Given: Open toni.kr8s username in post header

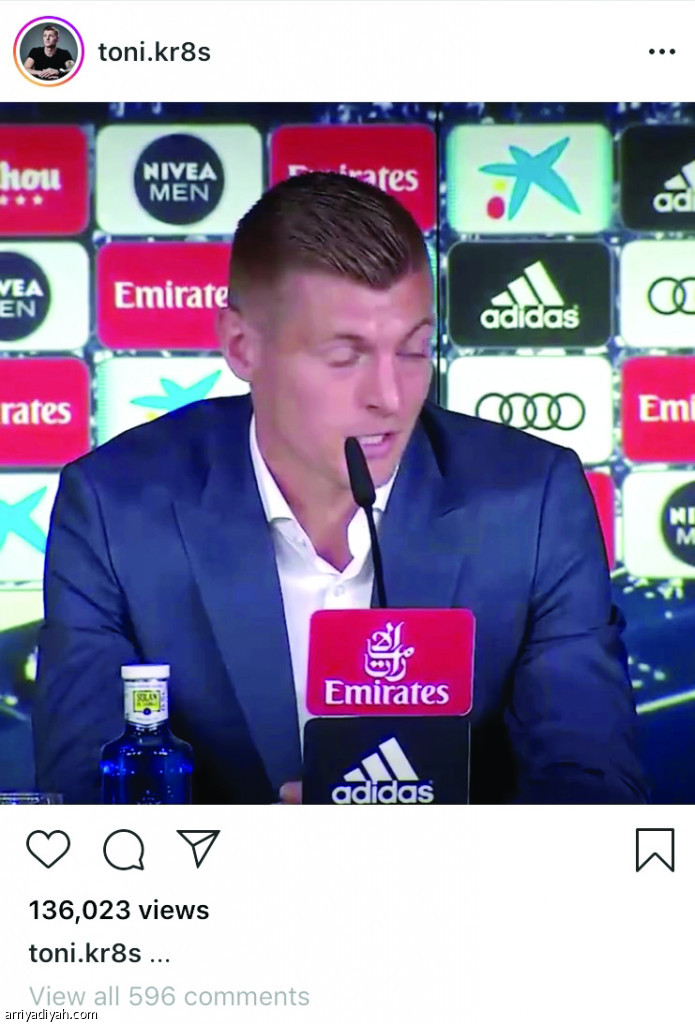Looking at the screenshot, I should click(154, 52).
